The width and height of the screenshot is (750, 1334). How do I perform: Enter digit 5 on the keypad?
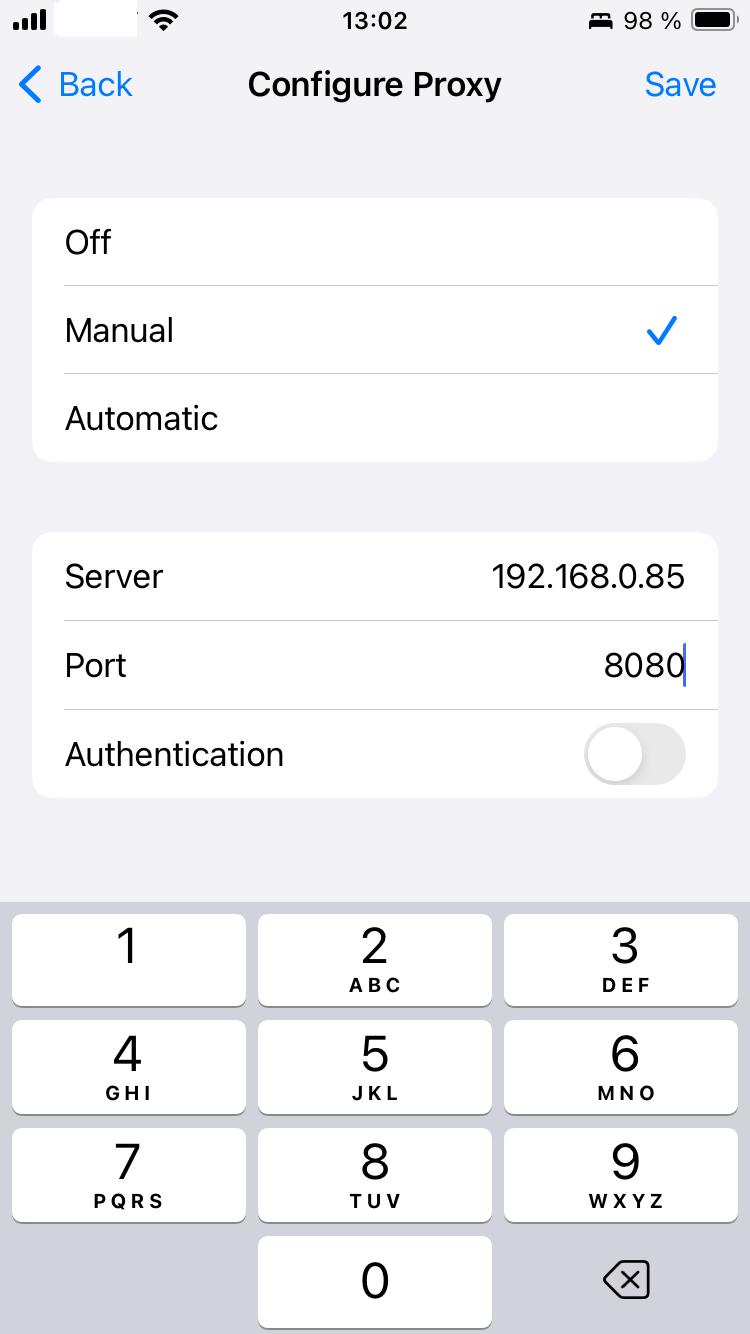pyautogui.click(x=375, y=1067)
